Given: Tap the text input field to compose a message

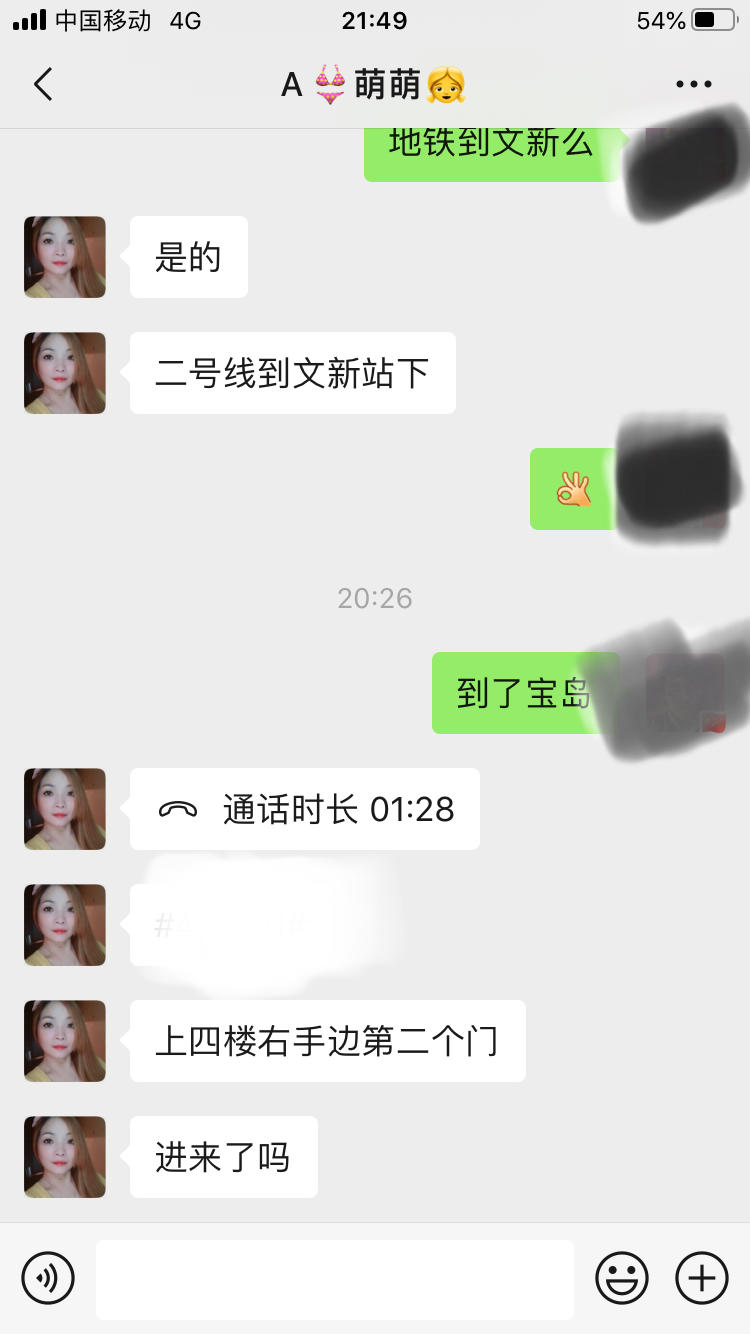Looking at the screenshot, I should point(335,1277).
